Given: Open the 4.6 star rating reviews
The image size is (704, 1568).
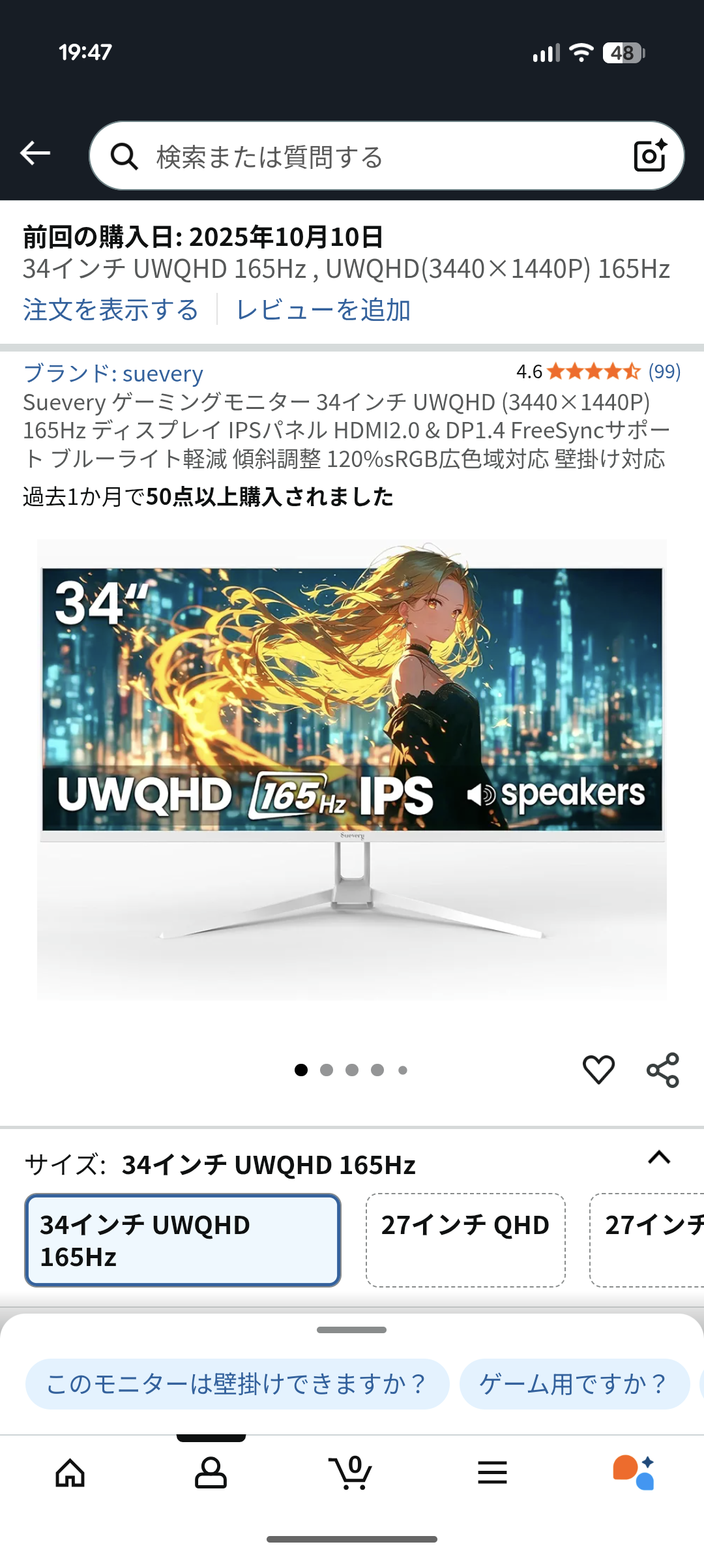Looking at the screenshot, I should tap(597, 372).
